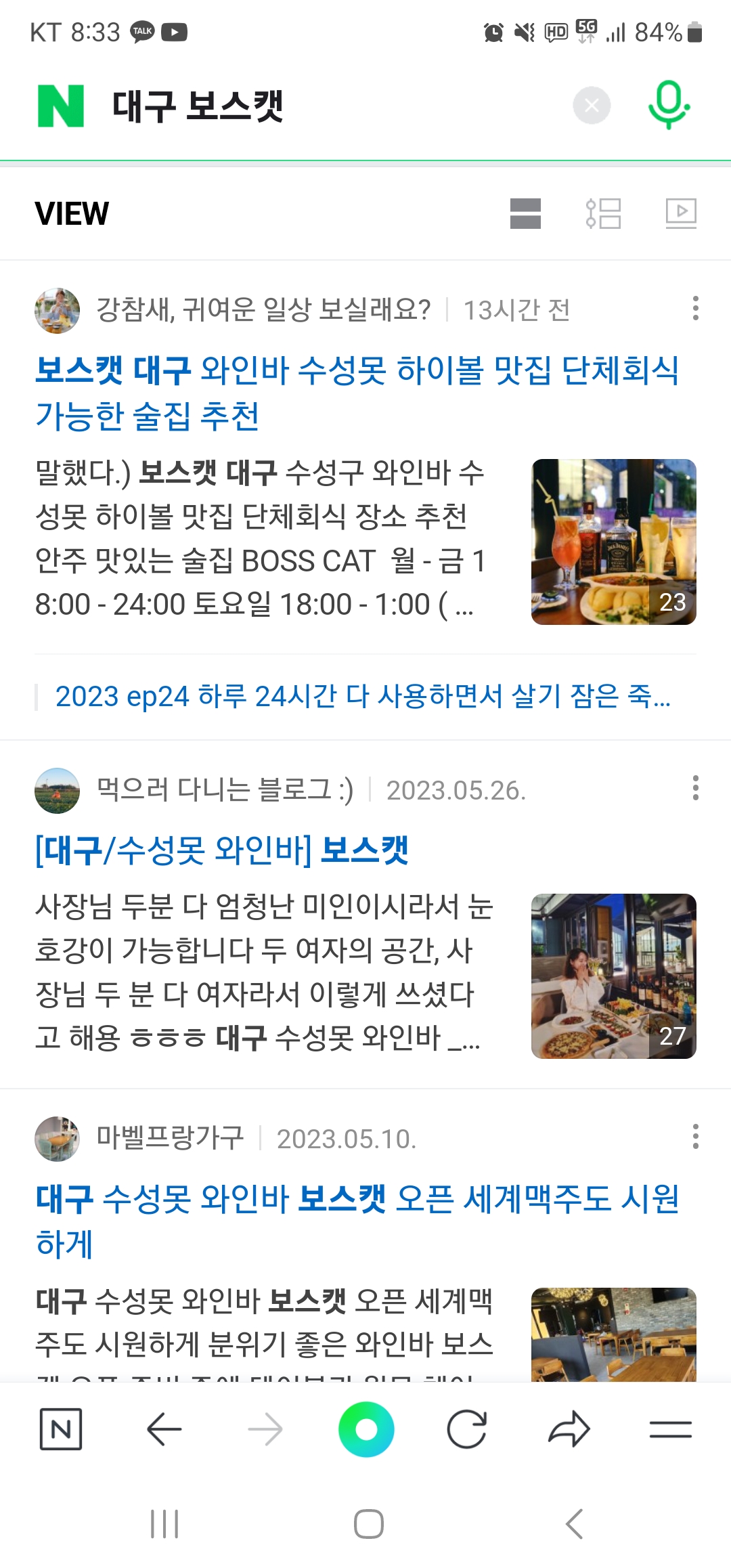Image resolution: width=731 pixels, height=1568 pixels.
Task: Share this search results page
Action: click(569, 1429)
